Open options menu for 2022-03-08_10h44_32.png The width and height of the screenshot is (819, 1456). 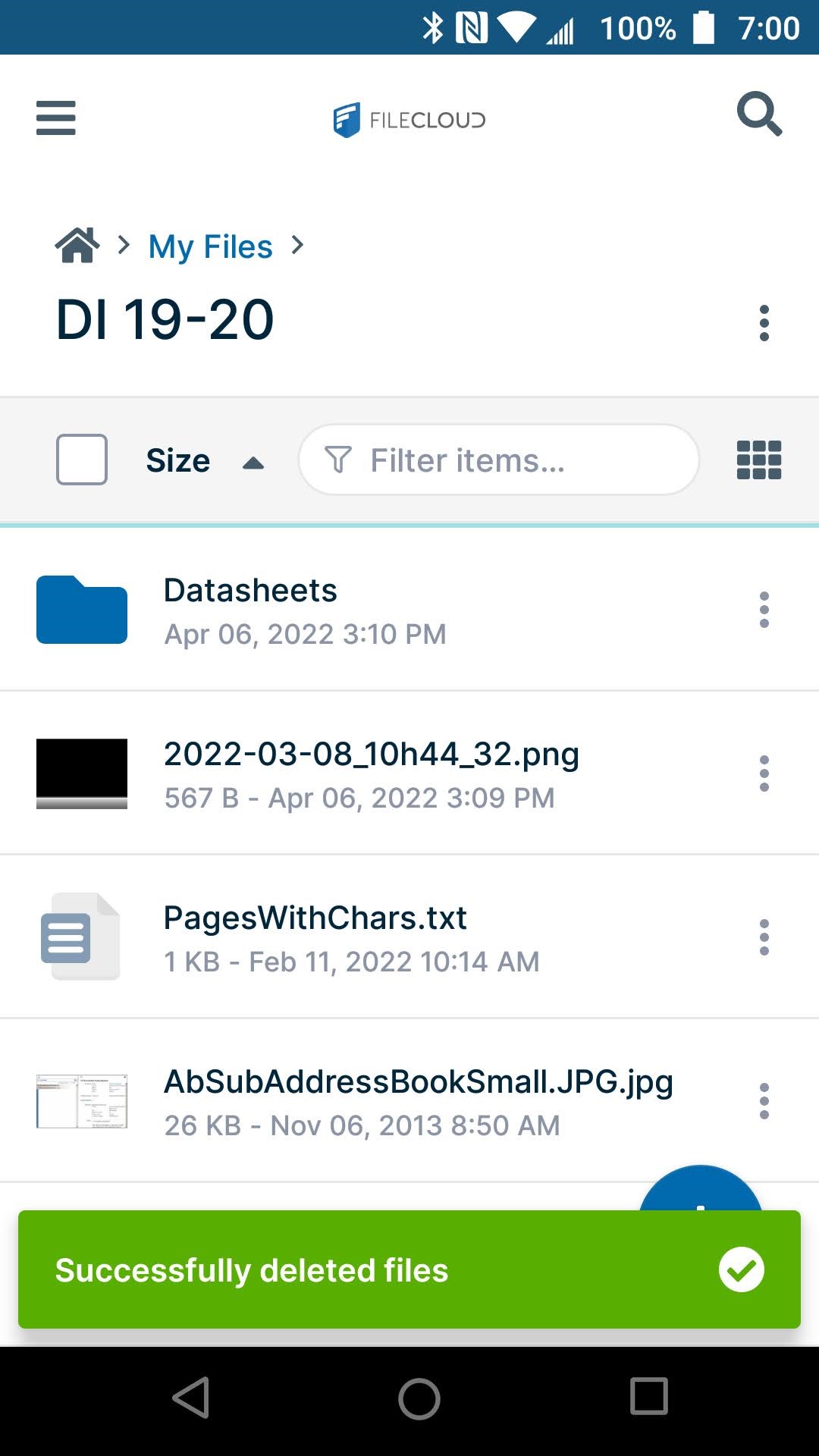pyautogui.click(x=764, y=773)
